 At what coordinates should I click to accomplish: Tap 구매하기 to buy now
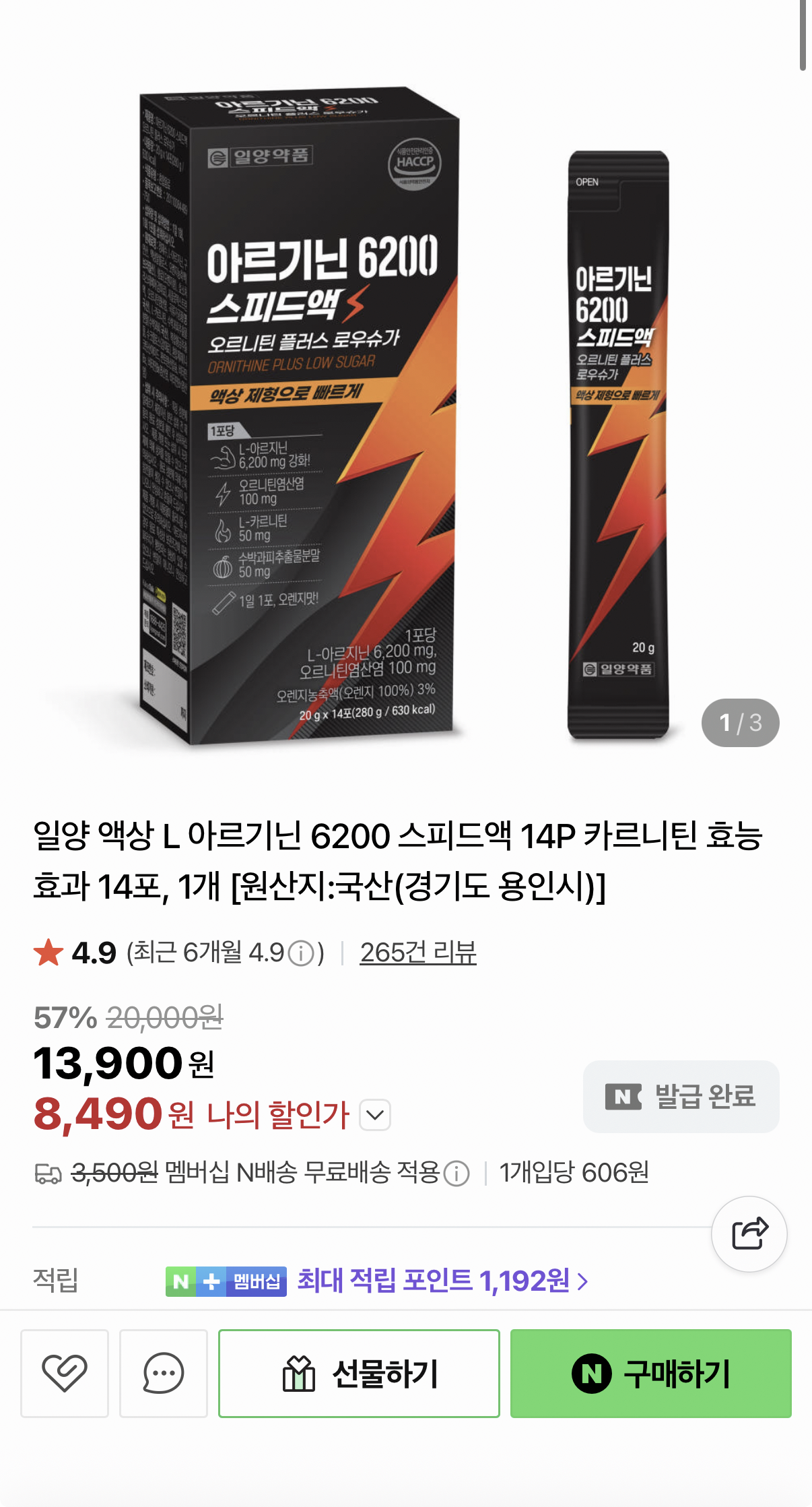click(x=650, y=1373)
